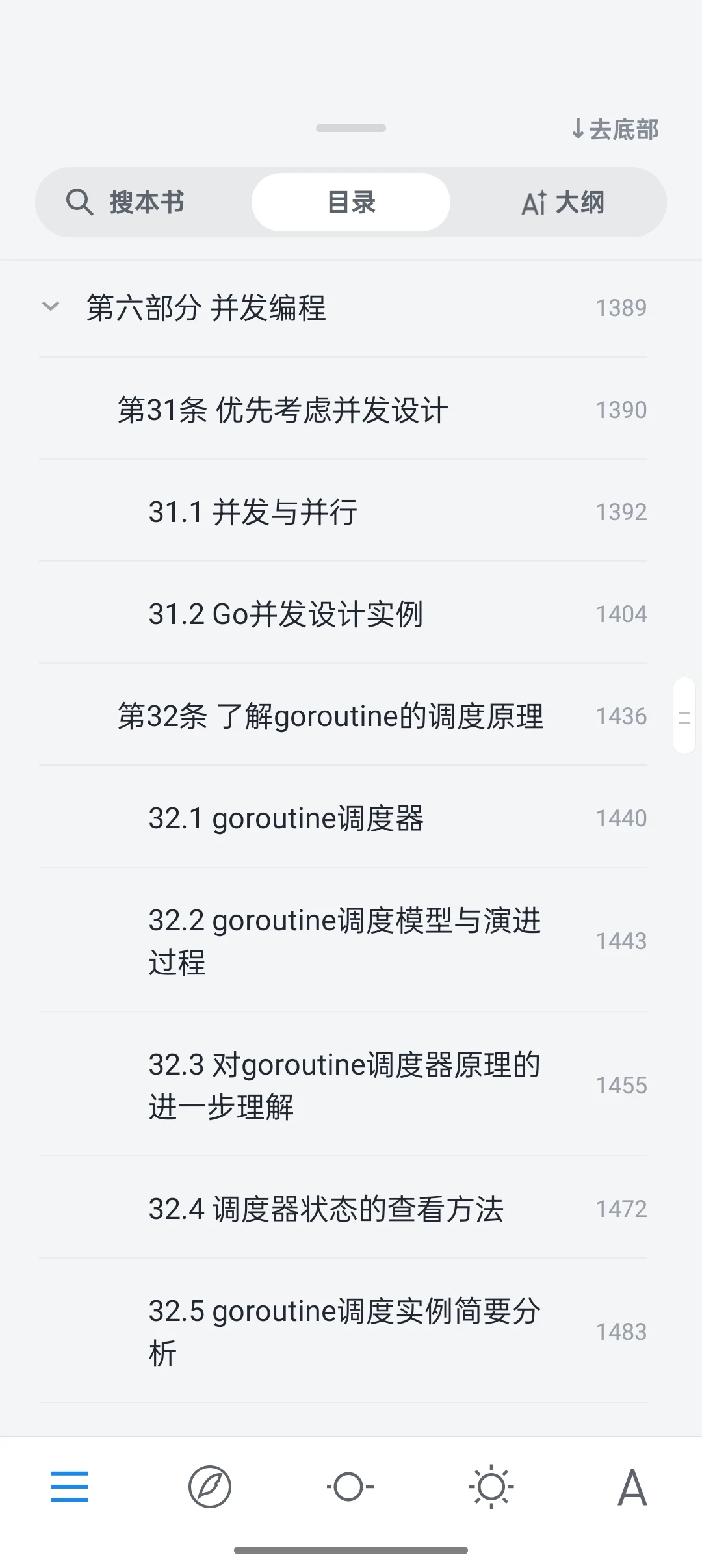
Task: Jump to bottom using 去底部
Action: point(615,129)
